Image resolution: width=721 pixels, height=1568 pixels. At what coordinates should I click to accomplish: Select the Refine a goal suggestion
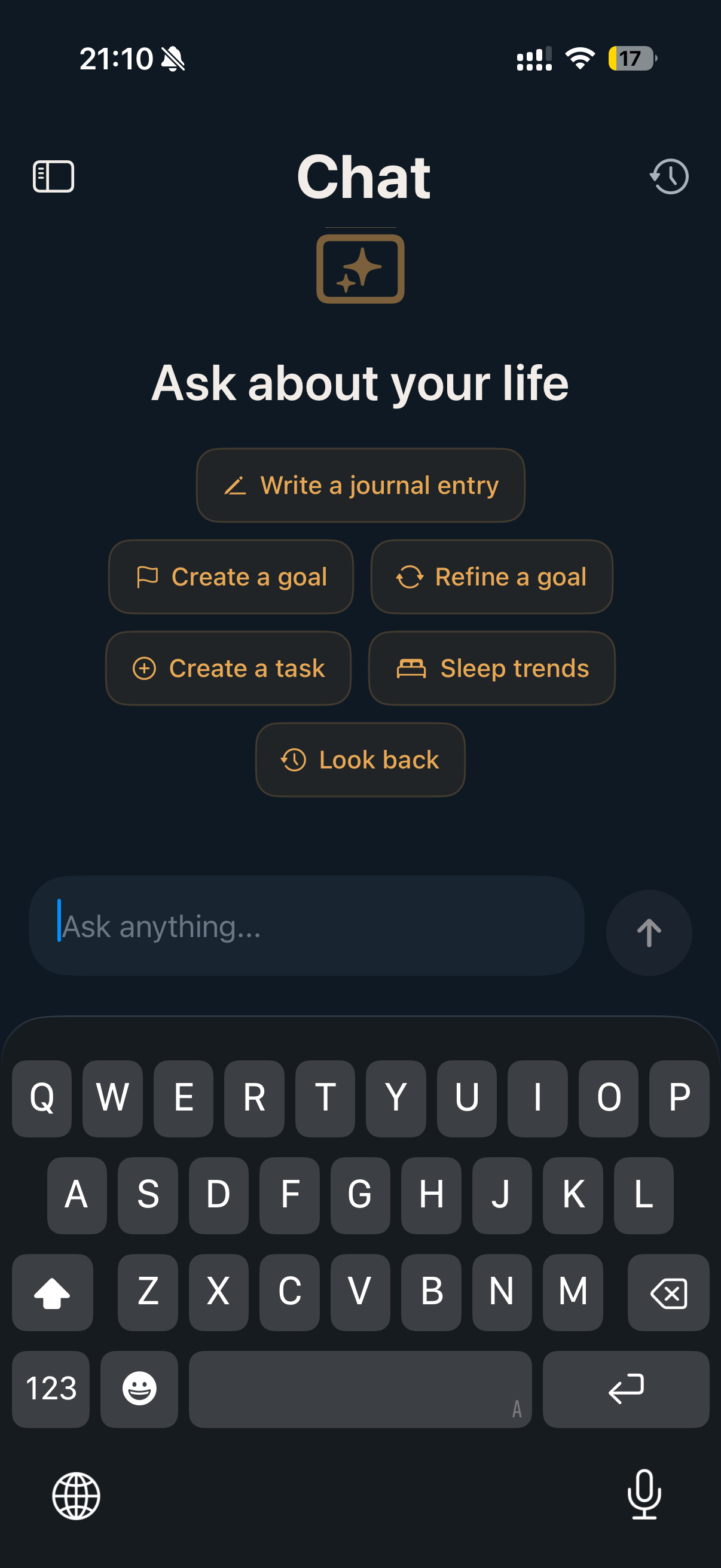491,576
